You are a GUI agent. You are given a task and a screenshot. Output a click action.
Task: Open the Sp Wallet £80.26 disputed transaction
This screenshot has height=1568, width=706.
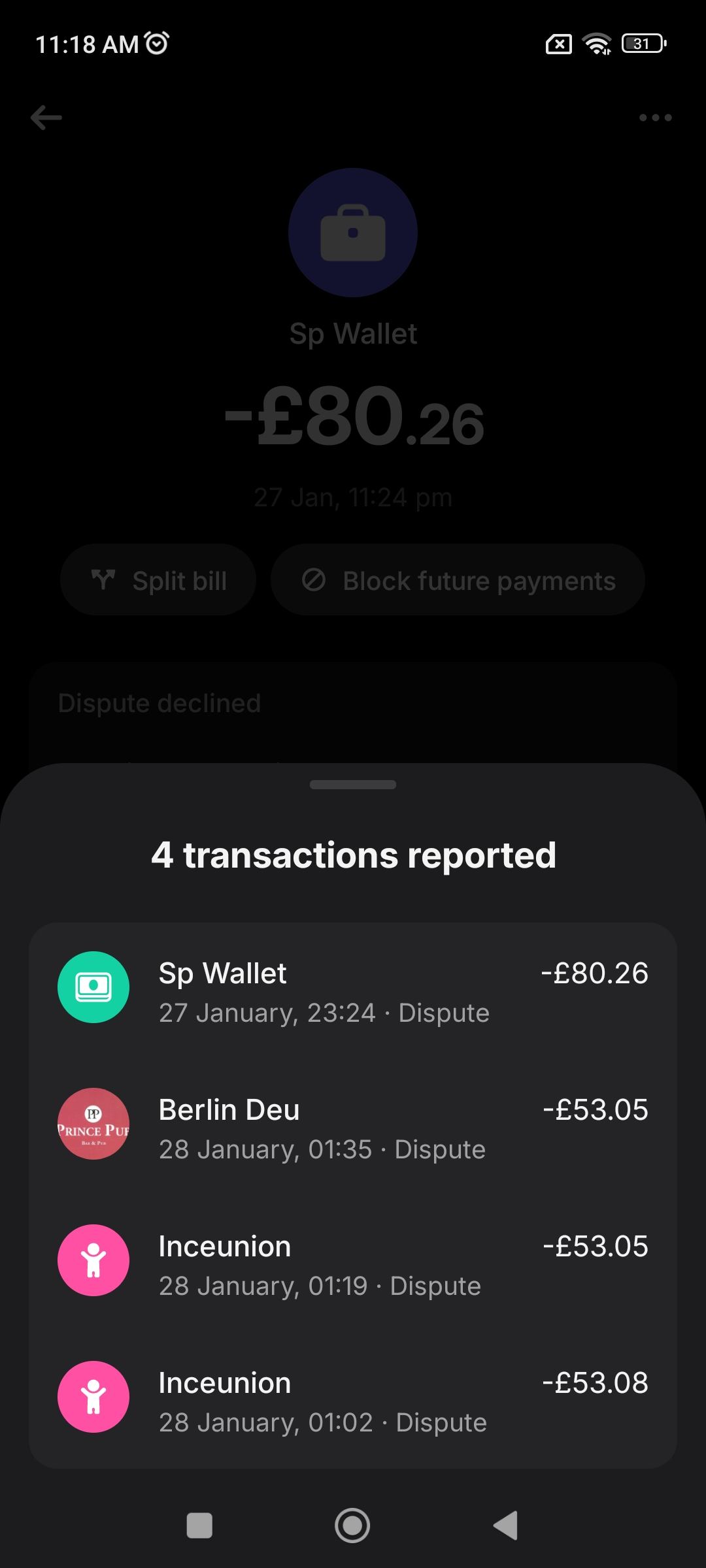(x=353, y=990)
